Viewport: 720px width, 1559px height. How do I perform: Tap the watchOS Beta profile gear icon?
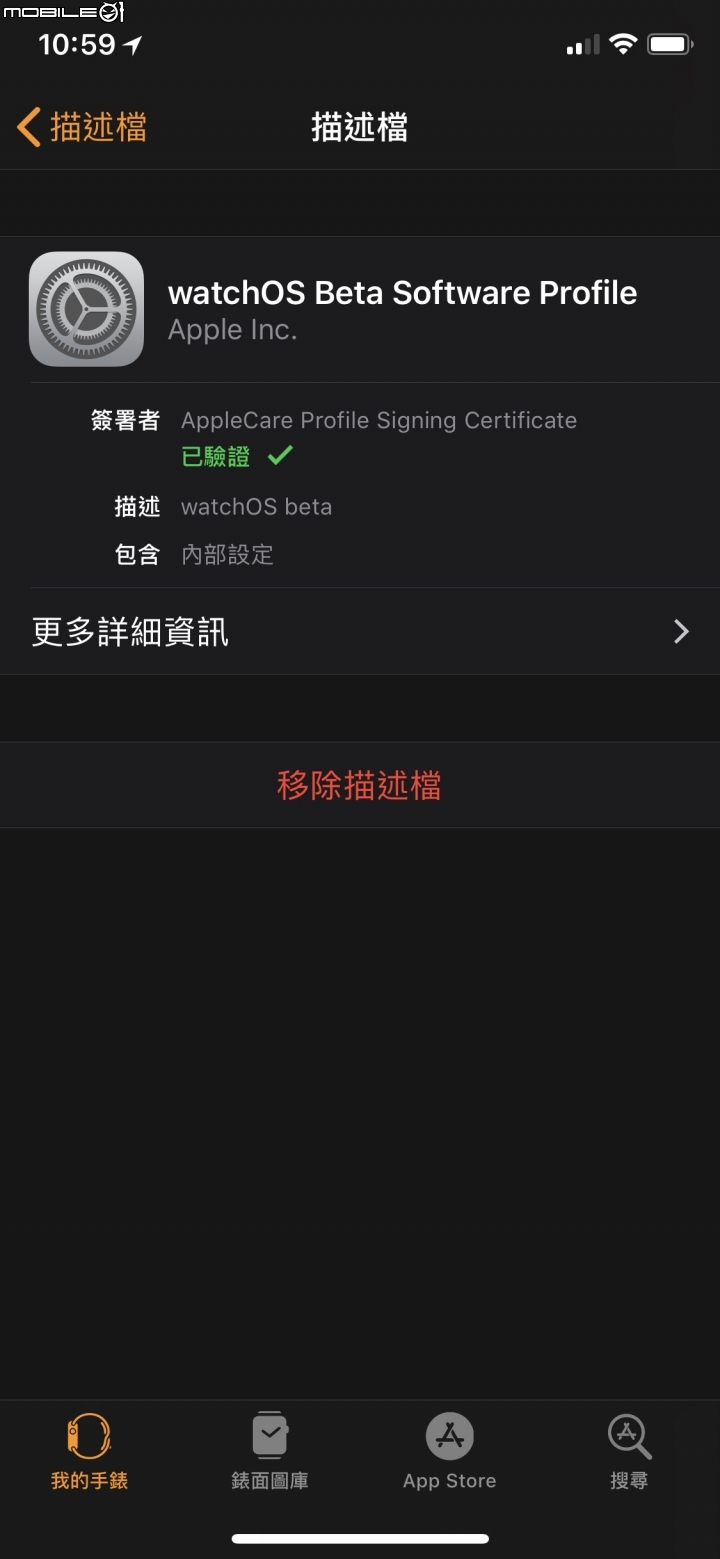[86, 308]
